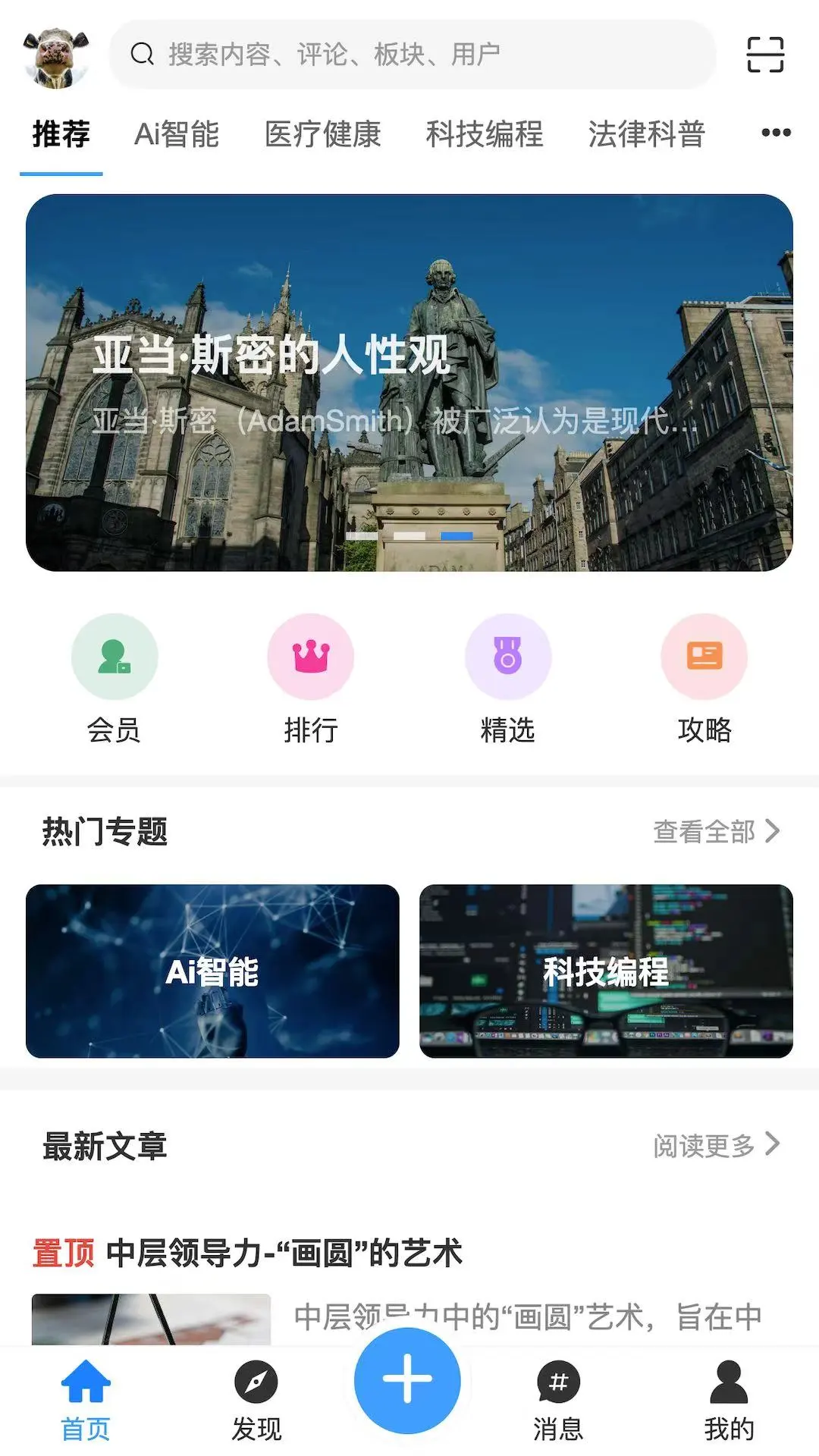Open the Ai智能 hot topic card
Image resolution: width=819 pixels, height=1456 pixels.
(212, 971)
